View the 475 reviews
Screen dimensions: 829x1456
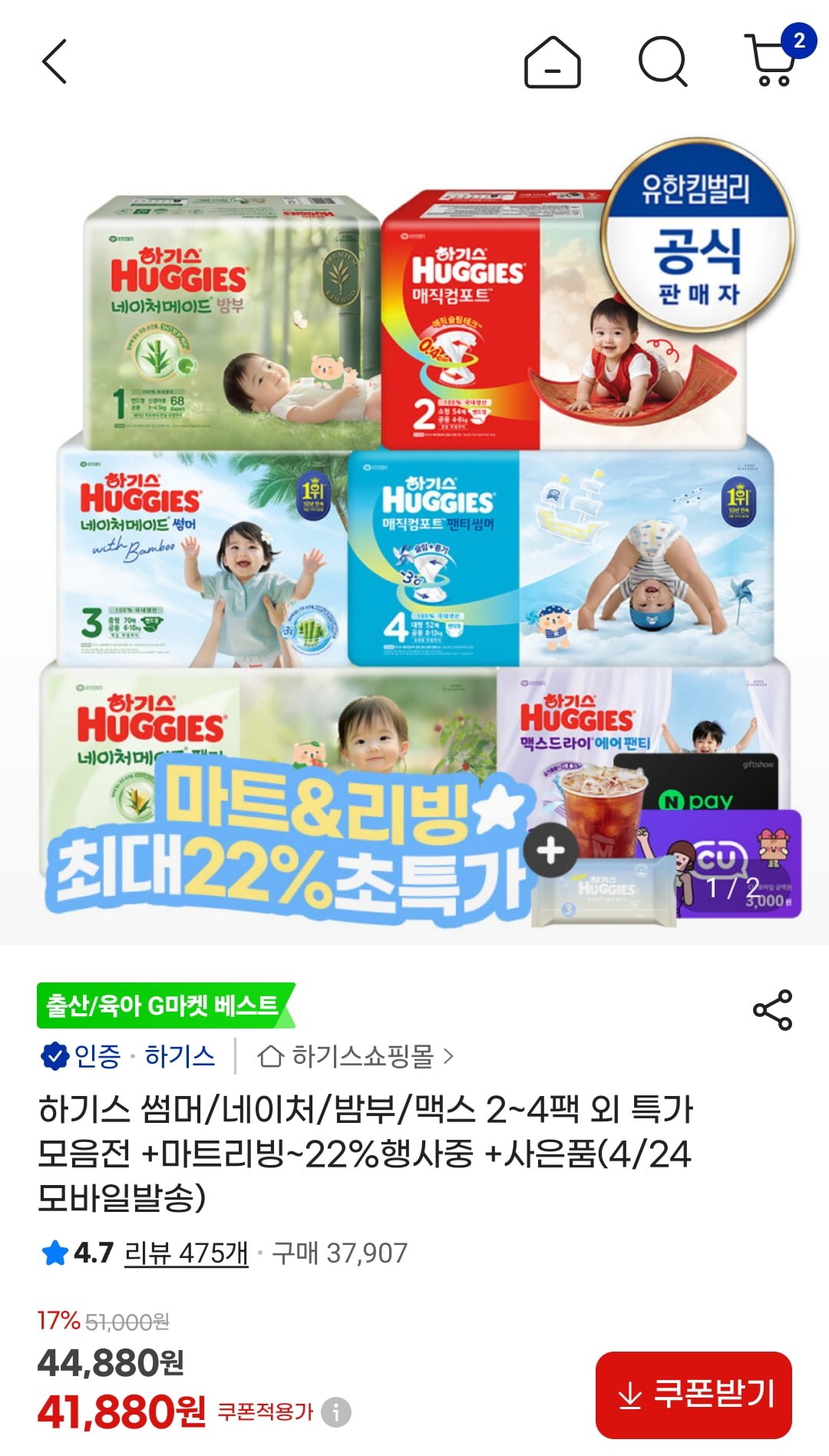click(187, 1253)
